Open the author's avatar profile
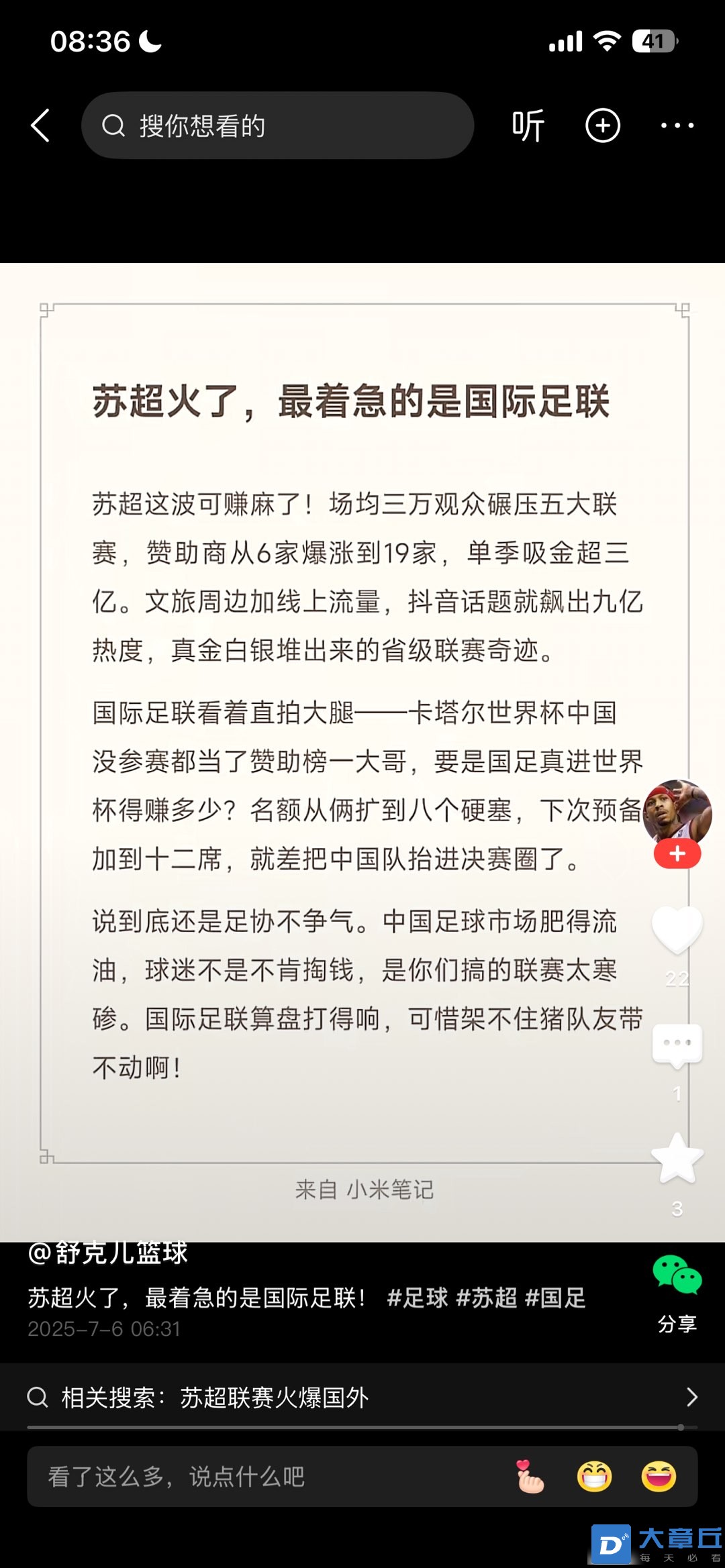 click(677, 813)
